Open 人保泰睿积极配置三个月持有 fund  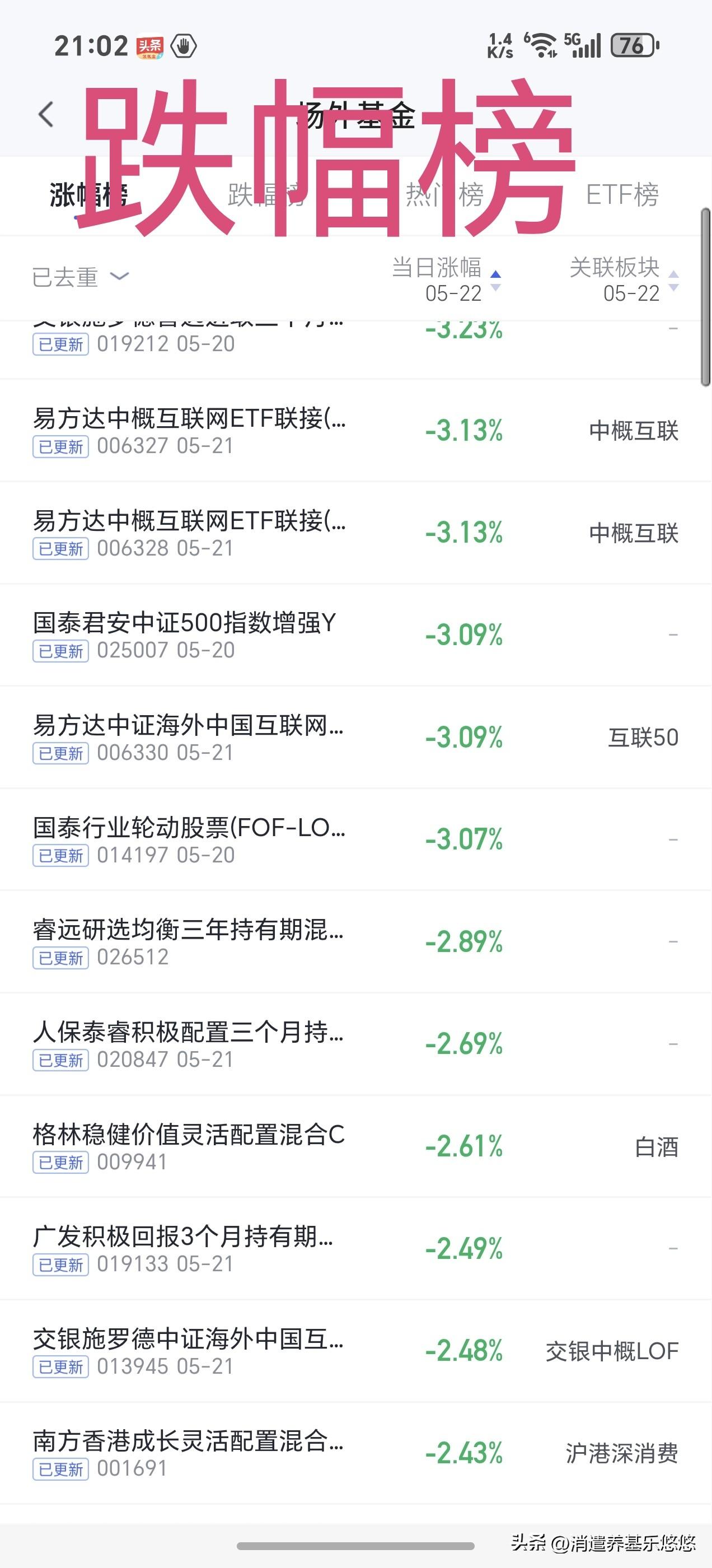pos(356,1044)
